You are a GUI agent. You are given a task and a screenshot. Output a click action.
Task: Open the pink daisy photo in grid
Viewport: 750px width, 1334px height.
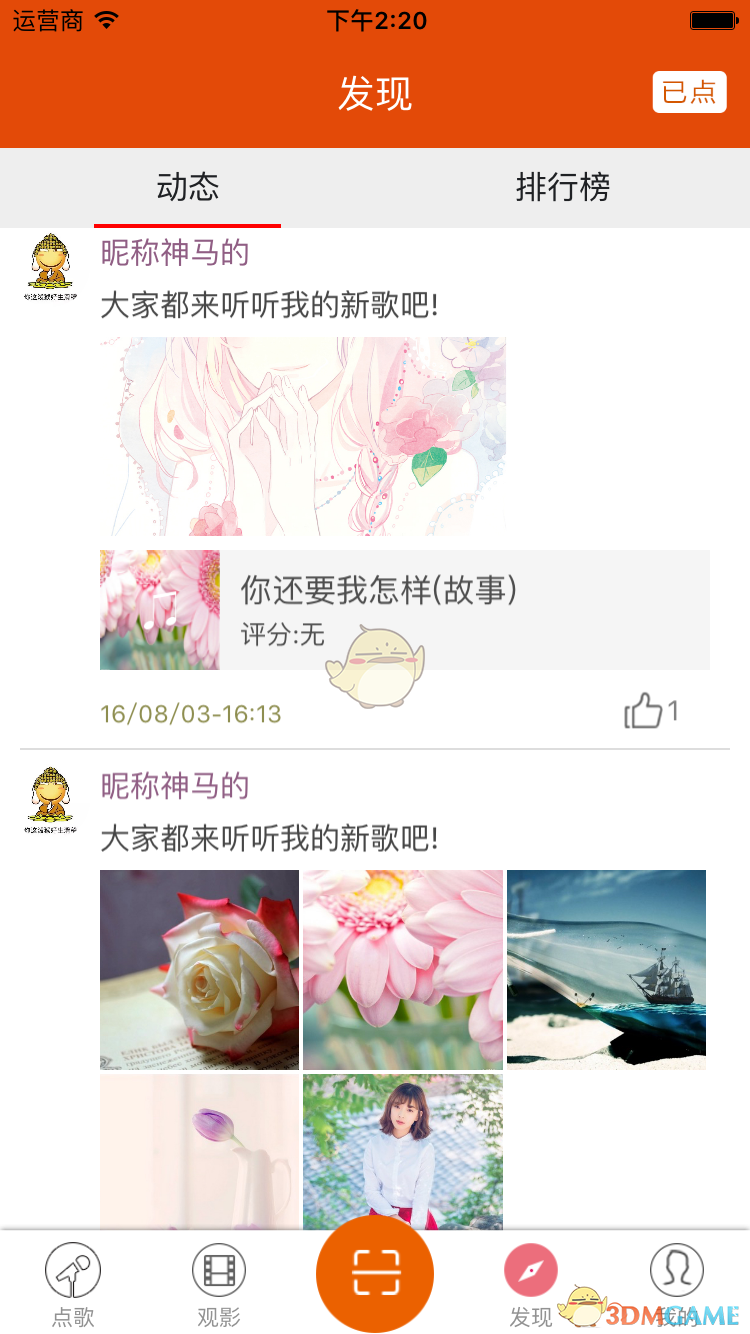point(402,969)
